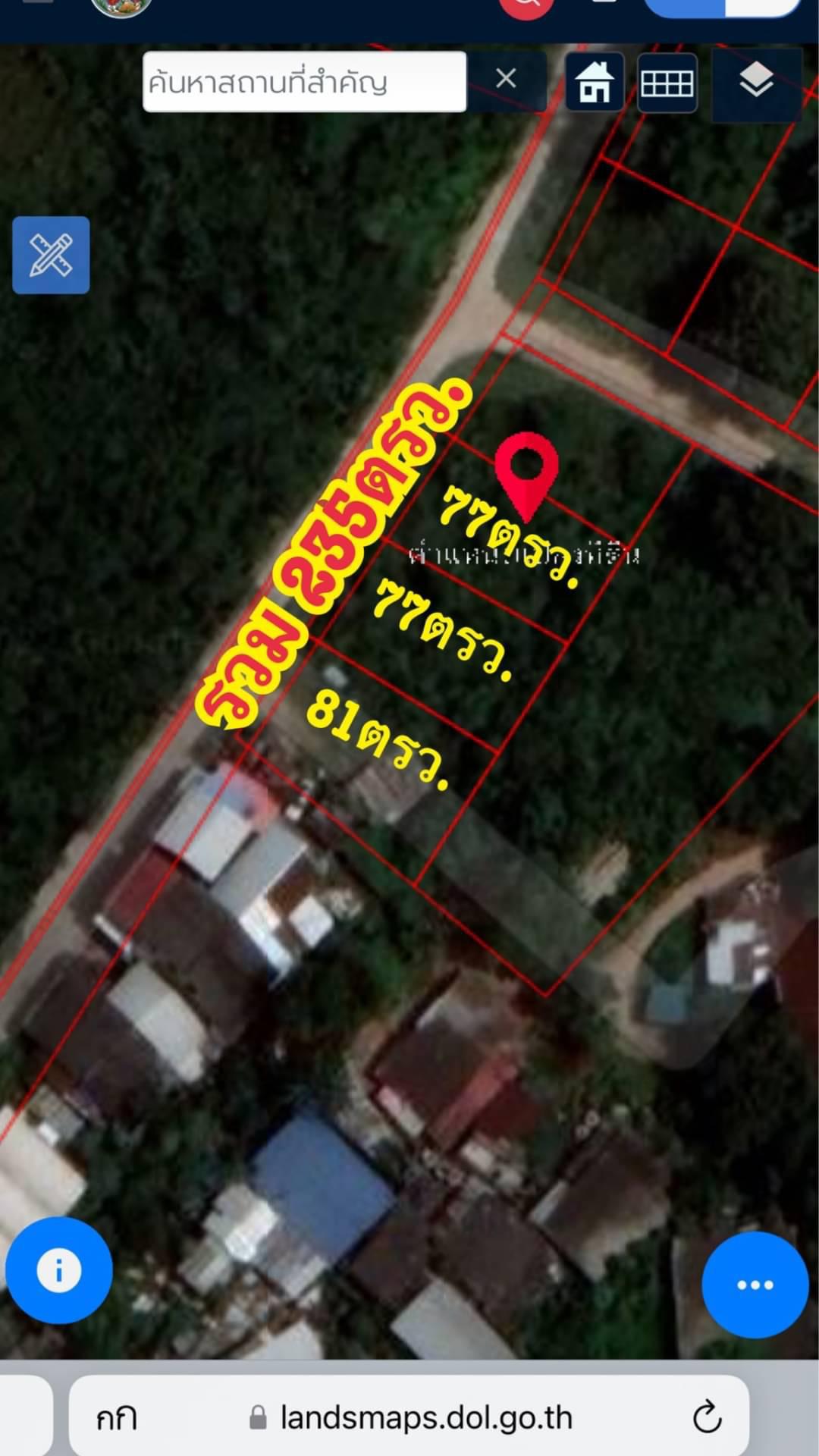
Task: Open the ruler and pencil measuring tool
Action: [x=51, y=255]
